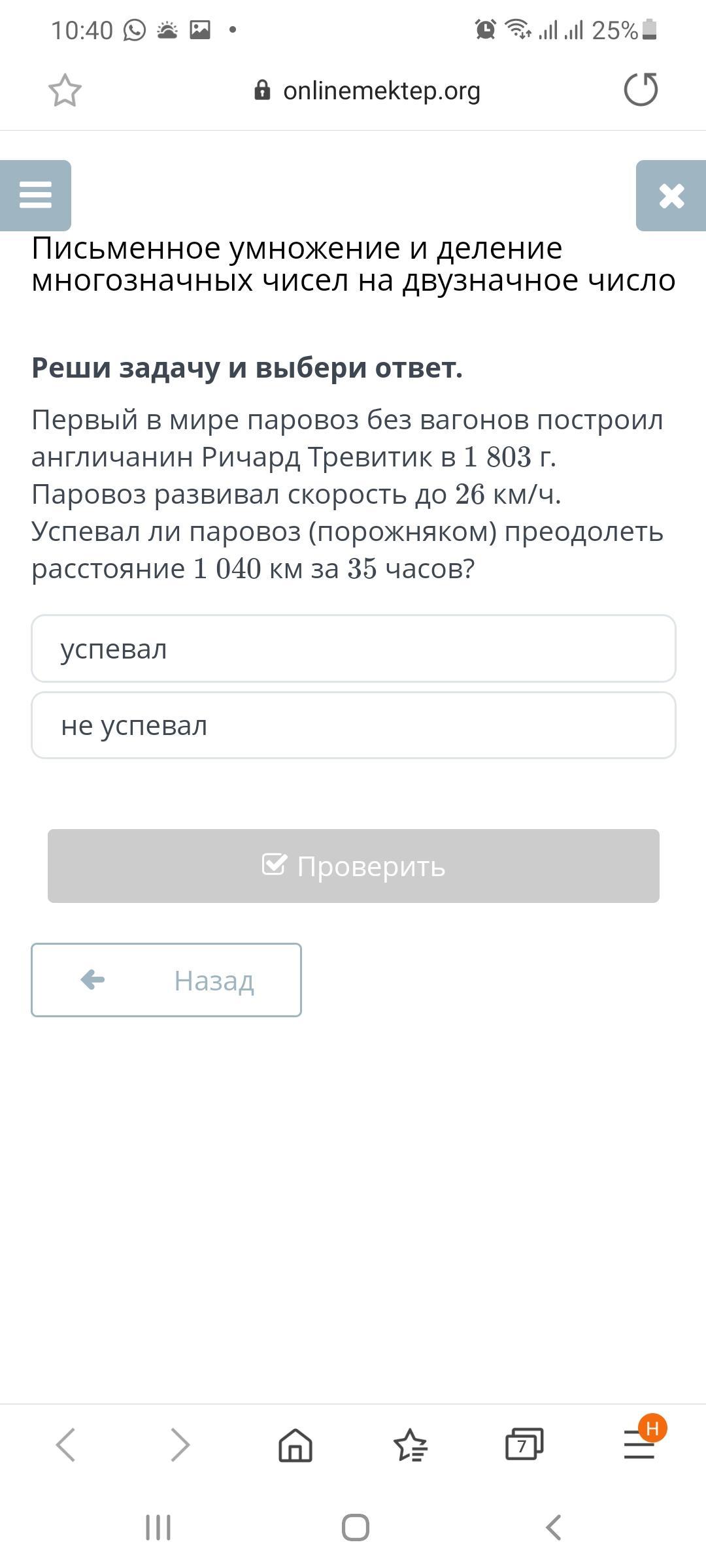This screenshot has height=1568, width=706.
Task: Close the lesson with the X button
Action: point(671,195)
